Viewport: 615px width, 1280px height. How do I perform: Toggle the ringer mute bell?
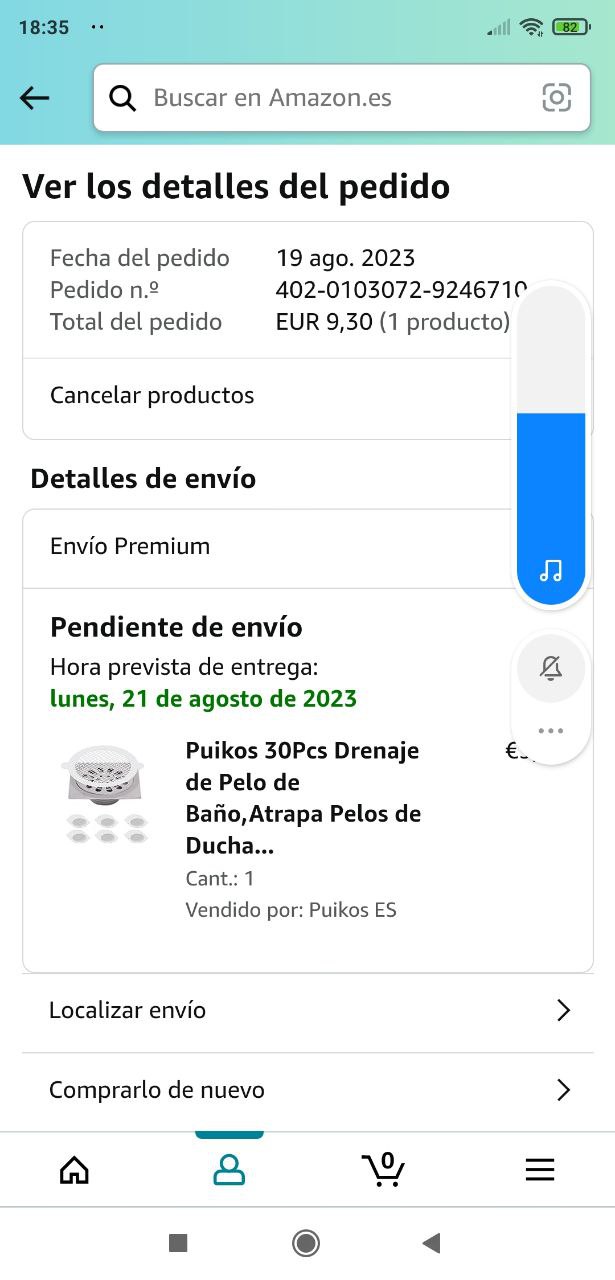pos(551,668)
